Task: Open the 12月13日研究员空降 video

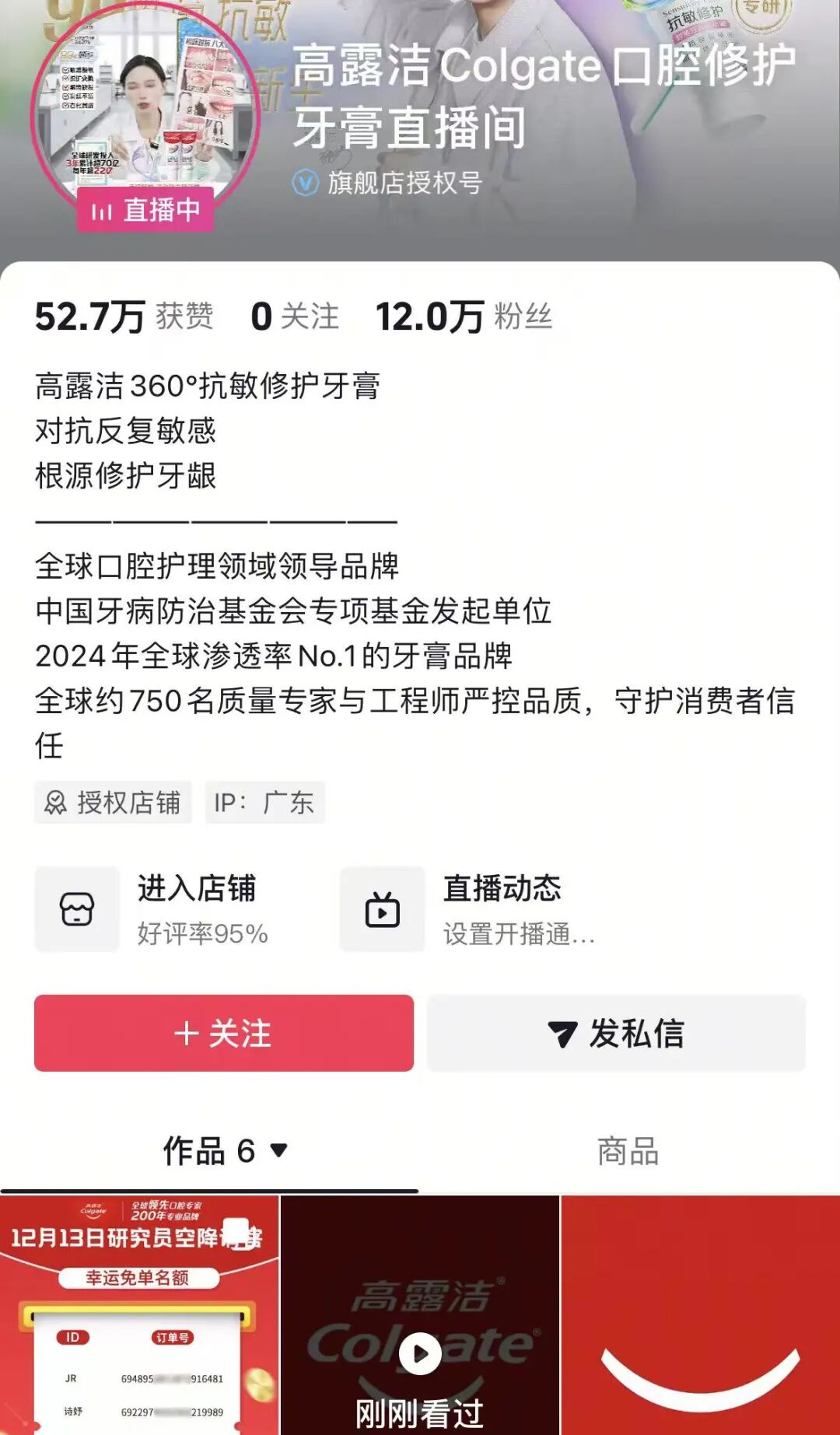Action: click(x=139, y=1314)
